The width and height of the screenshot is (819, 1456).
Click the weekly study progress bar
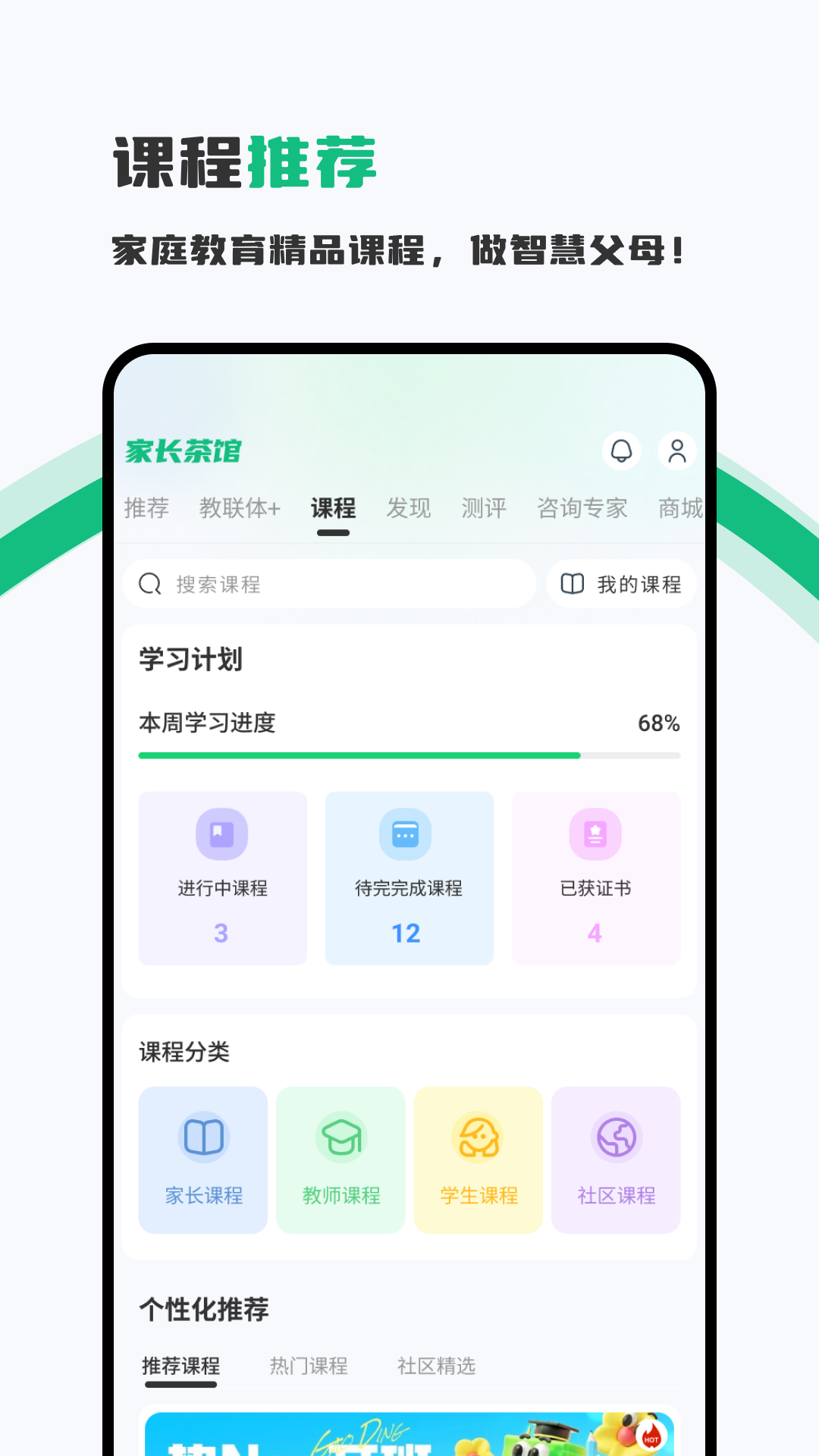coord(409,755)
